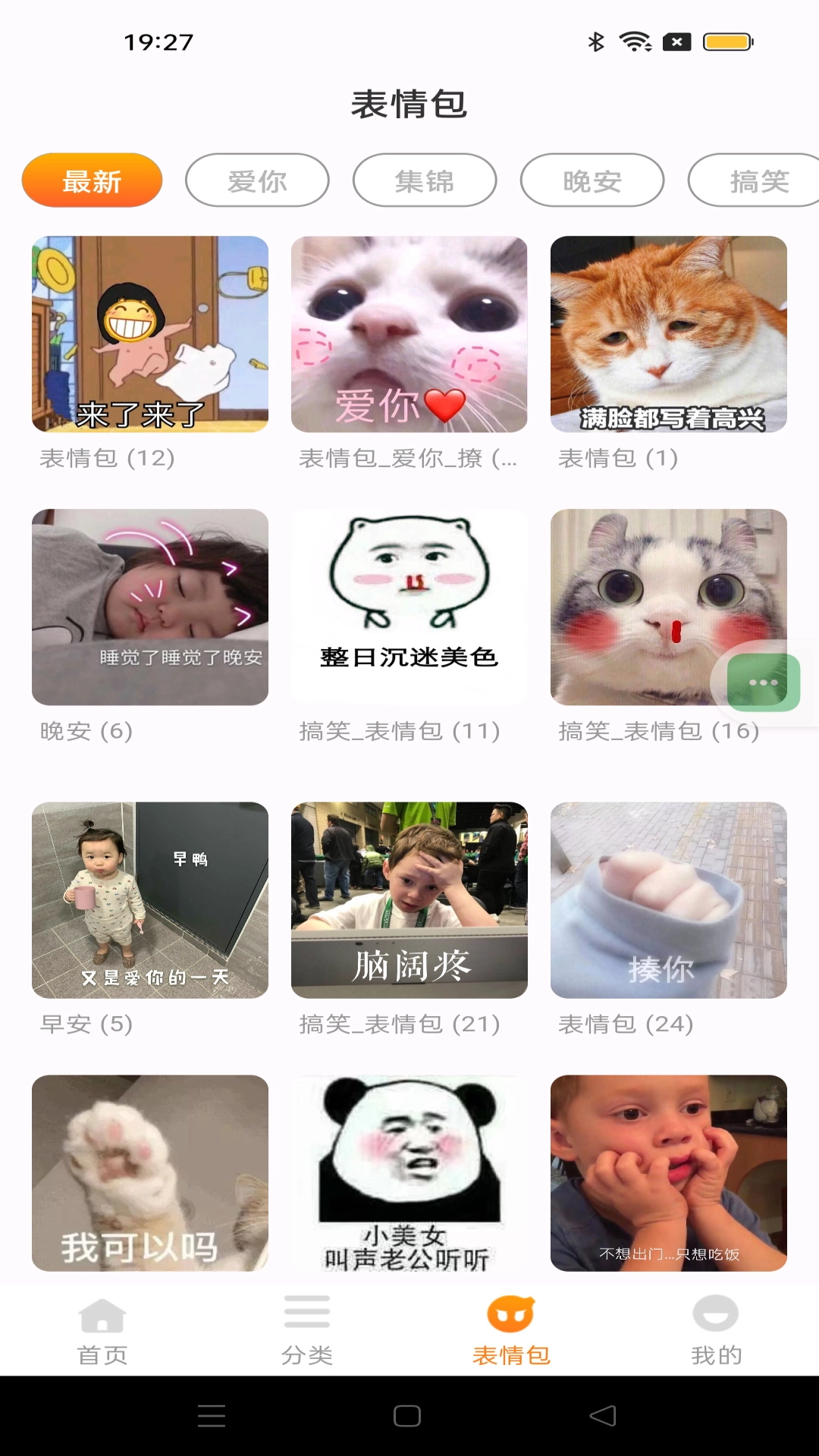Select the 最新 filter chip
Image resolution: width=819 pixels, height=1456 pixels.
[92, 180]
